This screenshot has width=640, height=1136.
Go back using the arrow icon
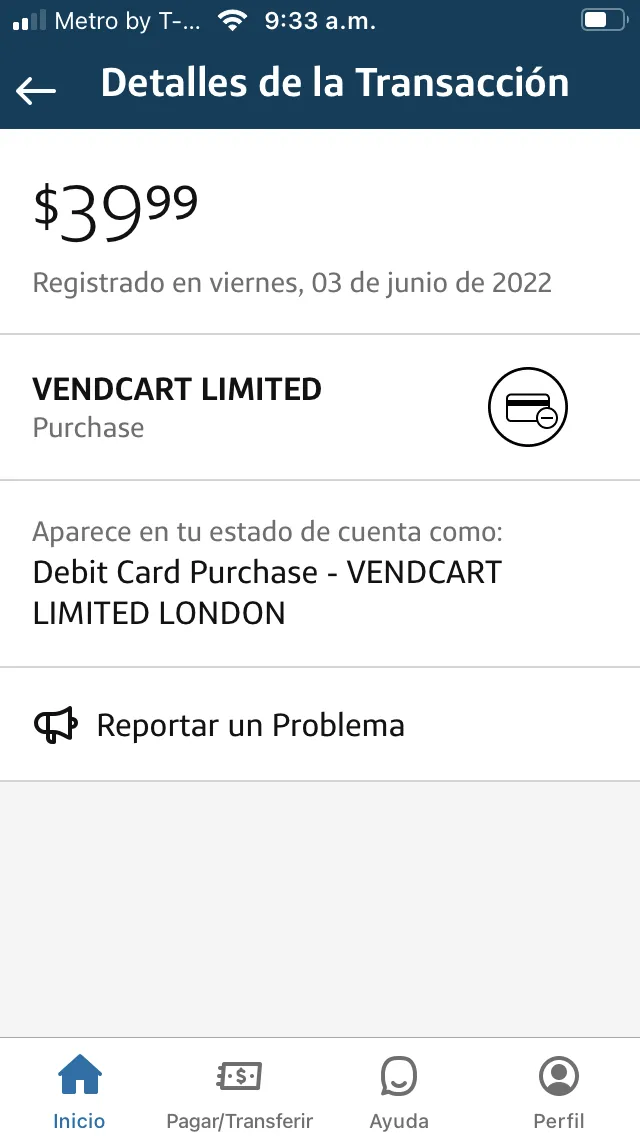[x=36, y=91]
